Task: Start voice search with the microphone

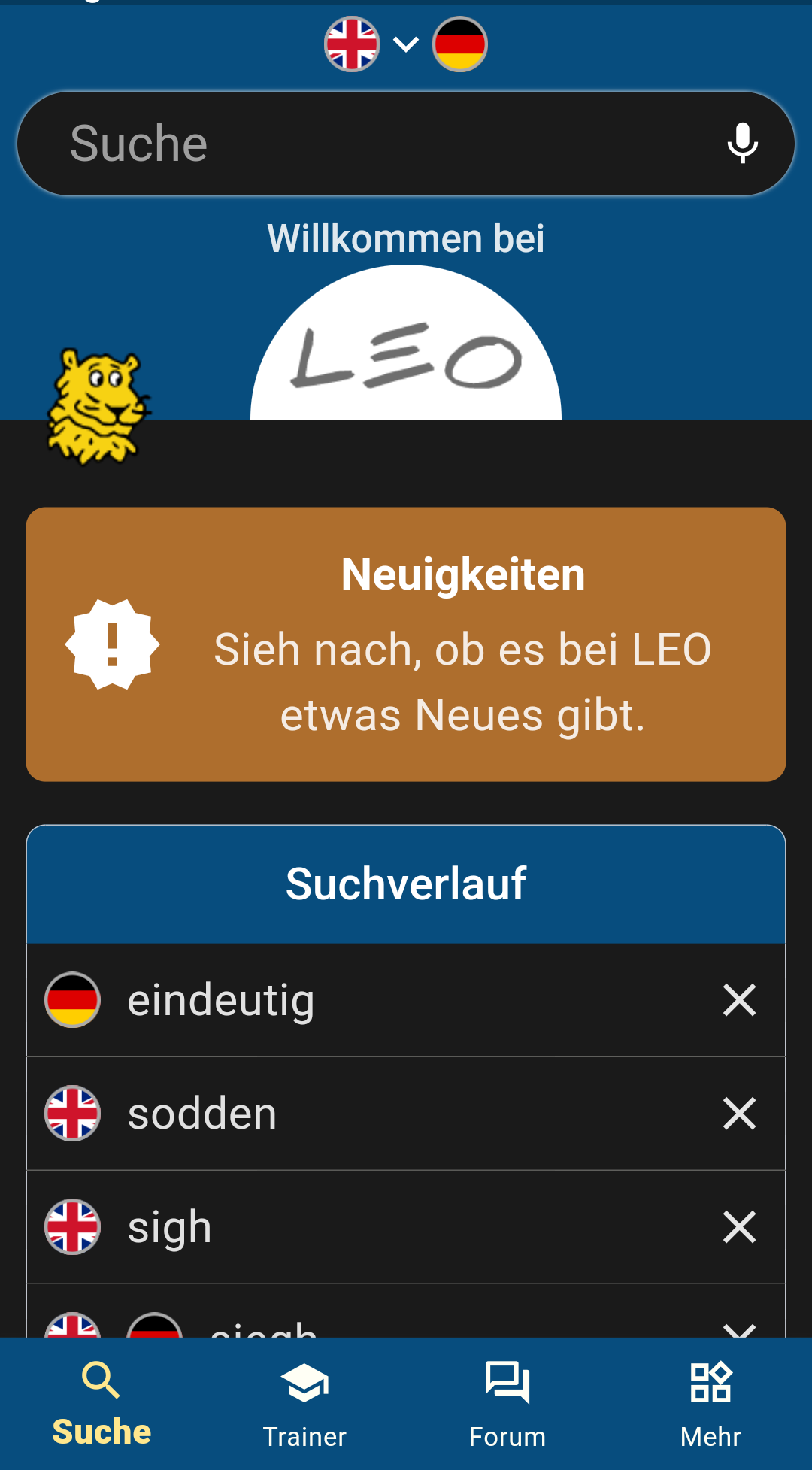Action: click(x=742, y=144)
